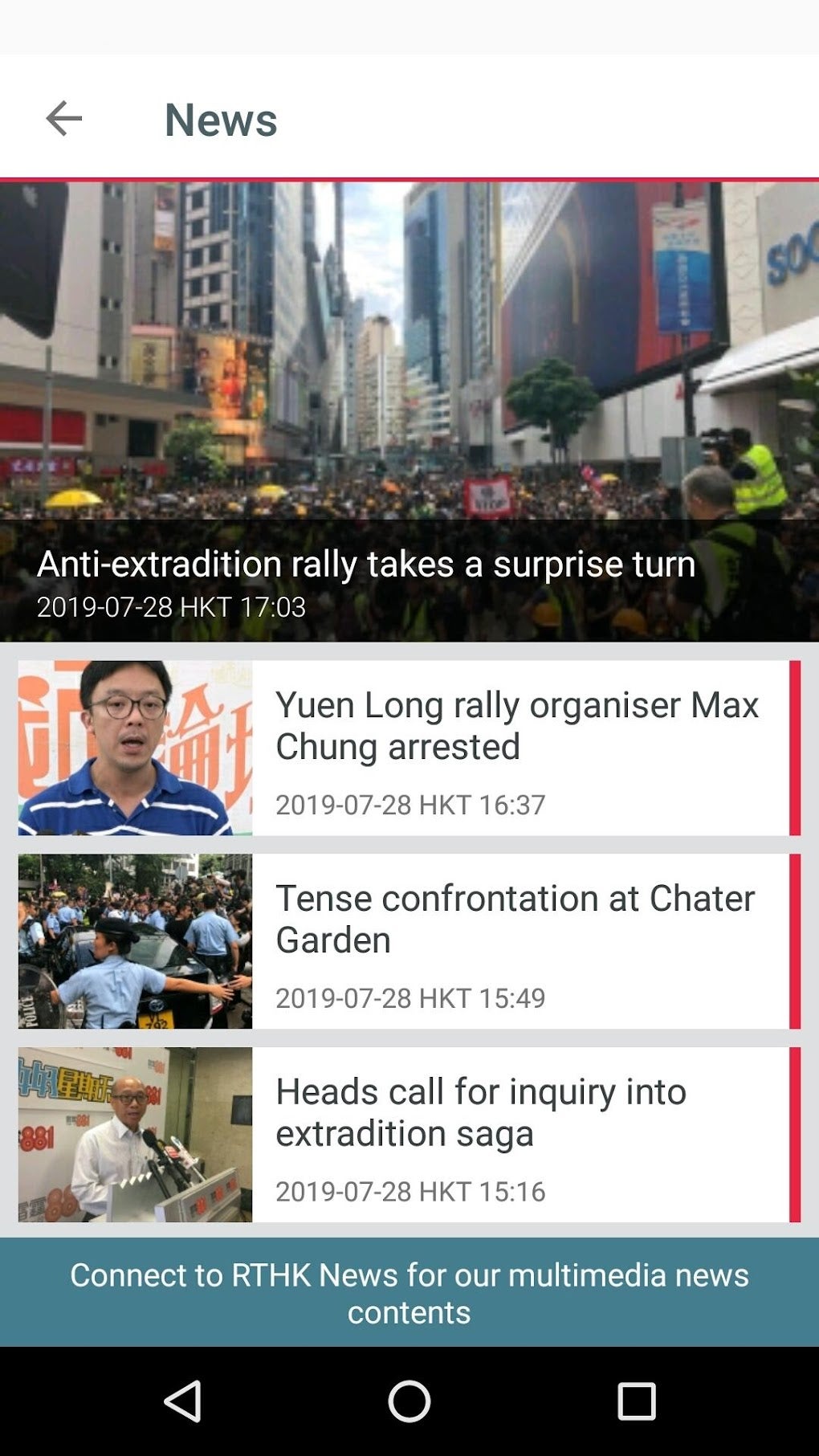The height and width of the screenshot is (1456, 819).
Task: Open 'Yuen Long rally organiser Max Chung arrested'
Action: [518, 727]
